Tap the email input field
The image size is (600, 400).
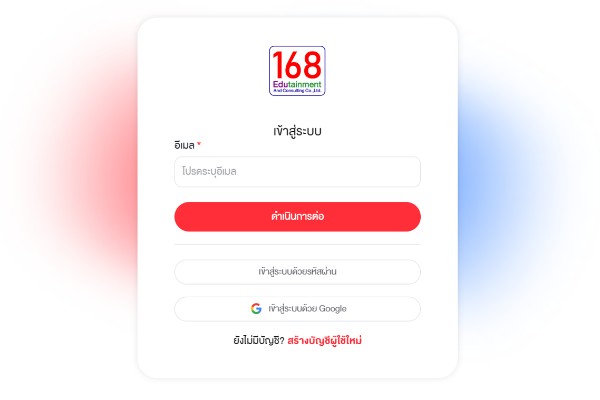(297, 172)
